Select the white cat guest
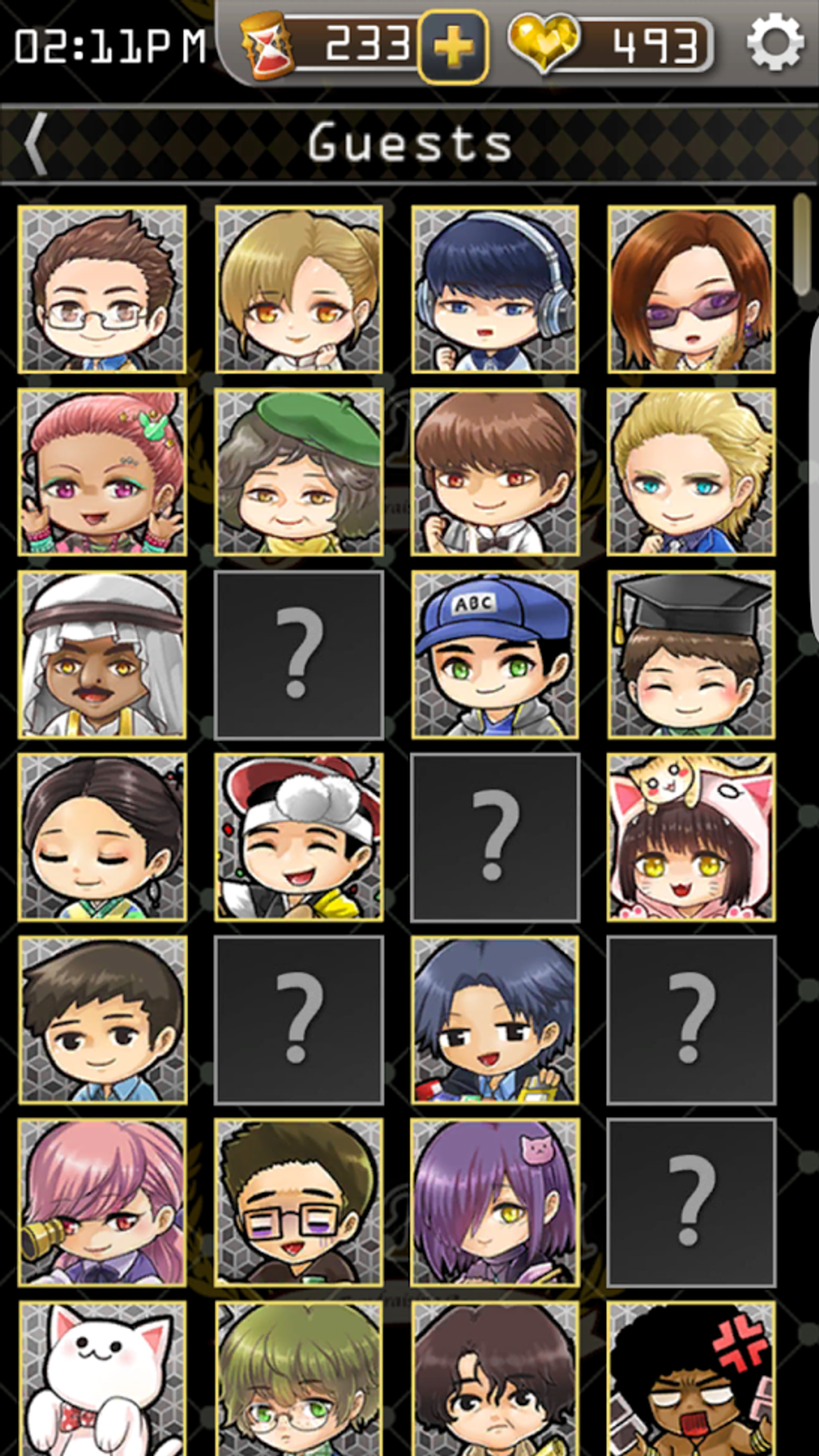 click(102, 1378)
